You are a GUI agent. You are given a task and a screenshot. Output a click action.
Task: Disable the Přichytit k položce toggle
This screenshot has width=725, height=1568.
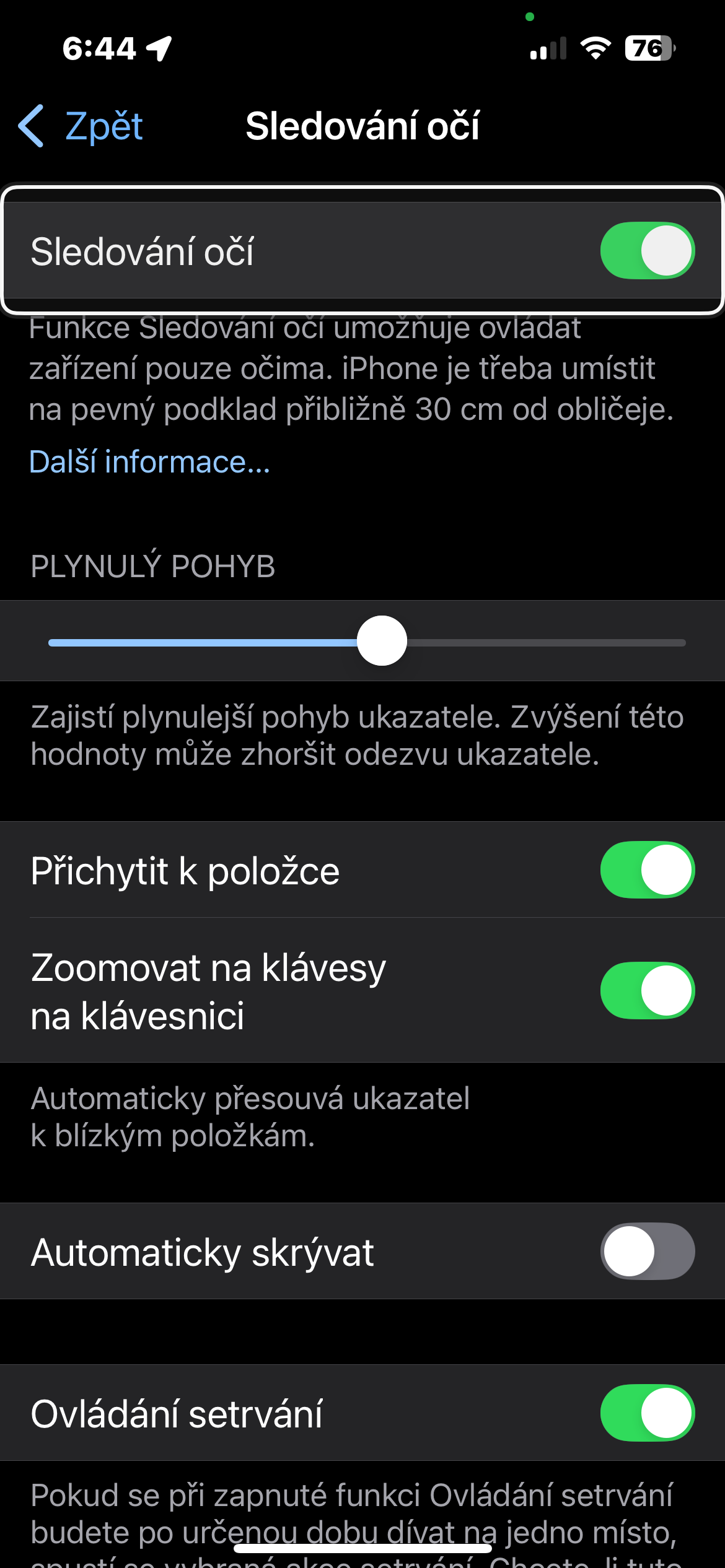[647, 870]
